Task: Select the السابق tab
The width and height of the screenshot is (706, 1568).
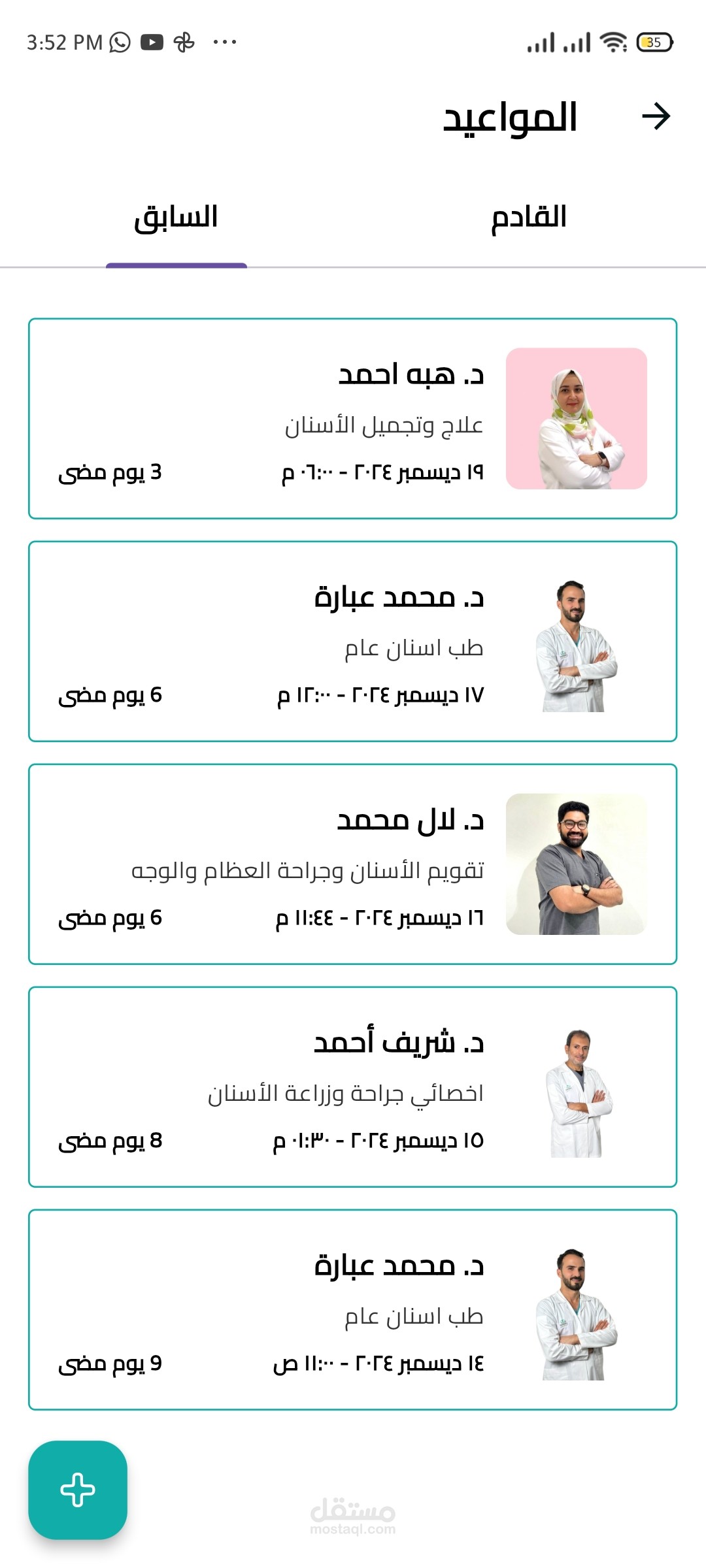Action: coord(176,218)
